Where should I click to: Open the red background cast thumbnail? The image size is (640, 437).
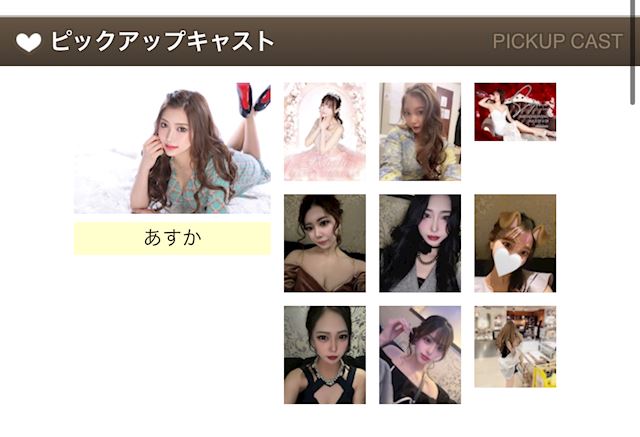[515, 112]
